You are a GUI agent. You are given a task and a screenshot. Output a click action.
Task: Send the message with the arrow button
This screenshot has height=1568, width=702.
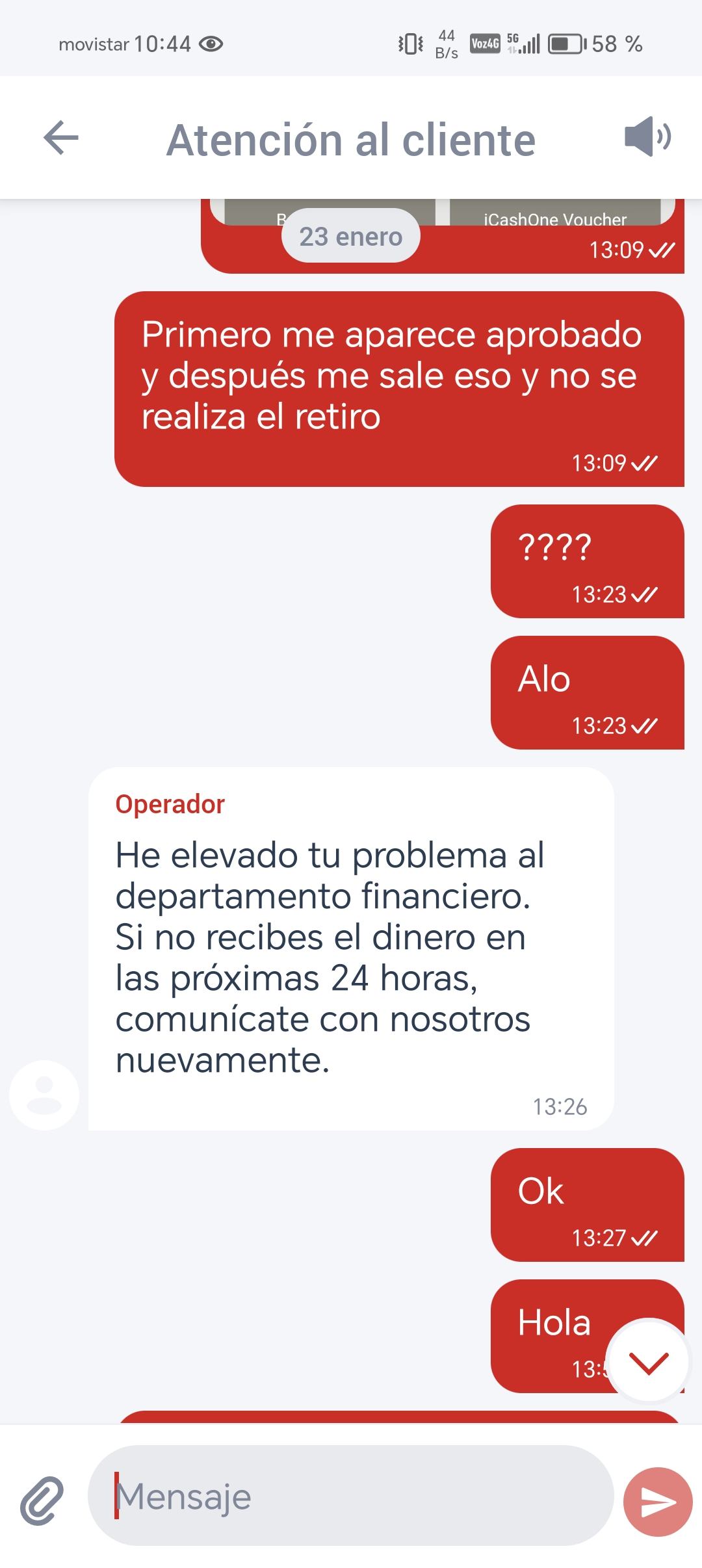point(658,1501)
